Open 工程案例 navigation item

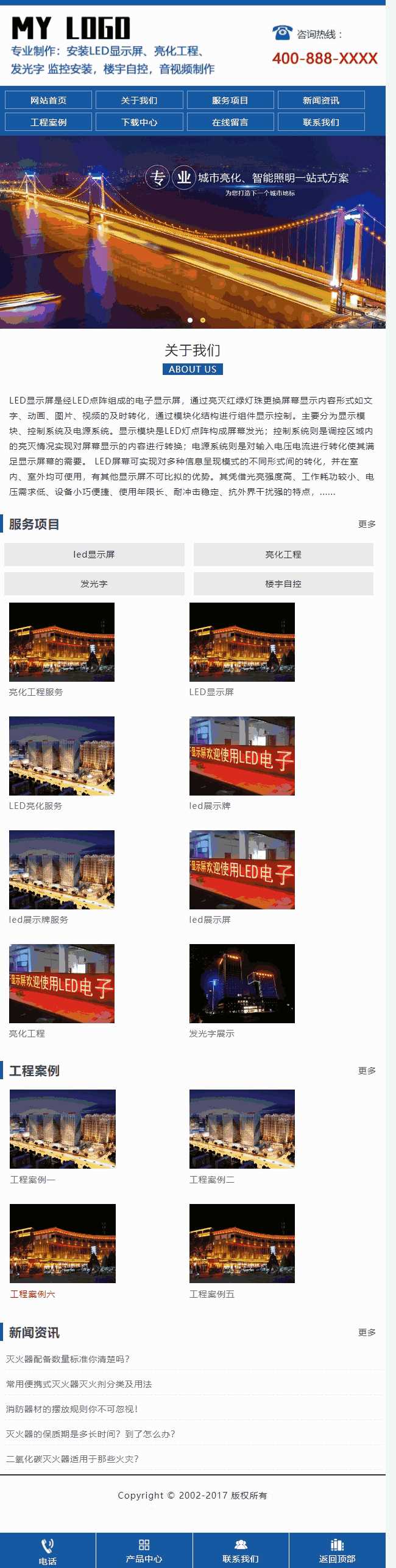coord(48,122)
